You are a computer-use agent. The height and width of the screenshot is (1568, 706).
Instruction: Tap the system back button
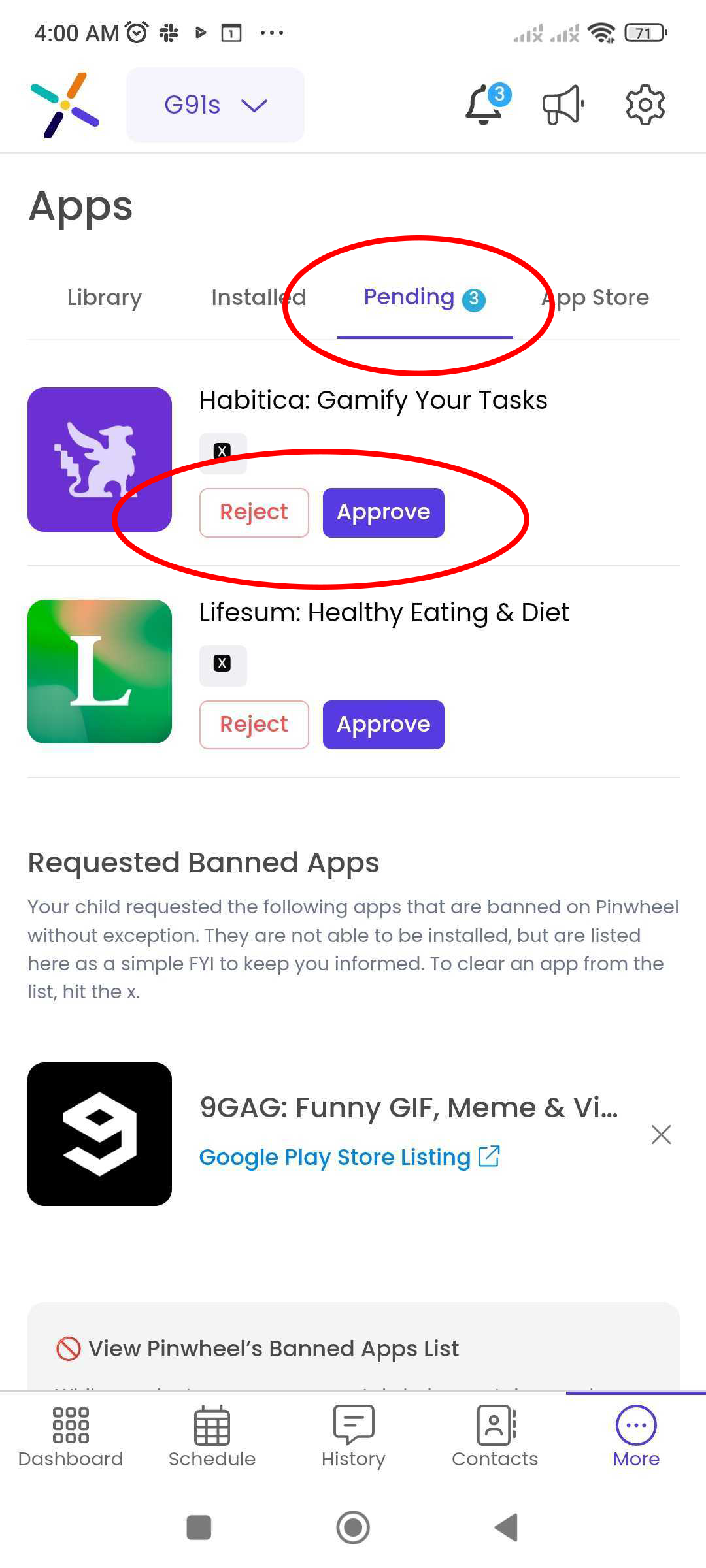[507, 1527]
